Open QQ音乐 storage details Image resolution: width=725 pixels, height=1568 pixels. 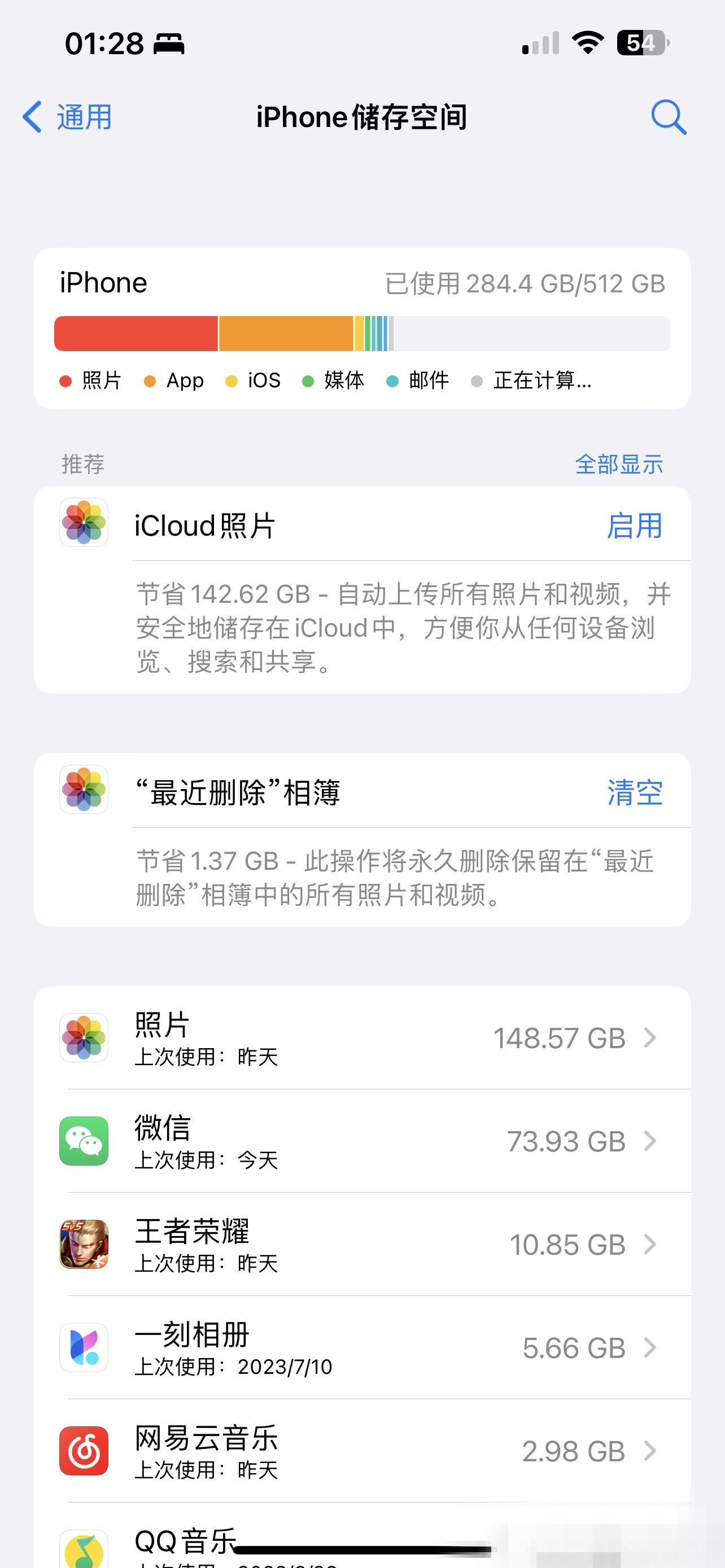(182, 1543)
